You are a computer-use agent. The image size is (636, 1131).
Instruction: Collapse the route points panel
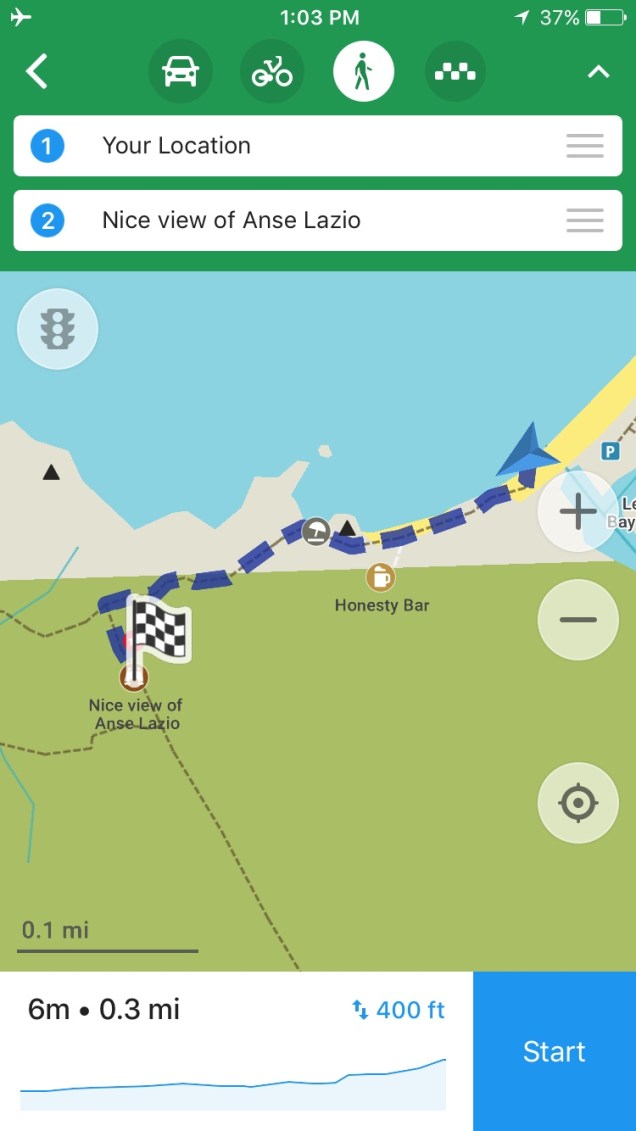598,72
